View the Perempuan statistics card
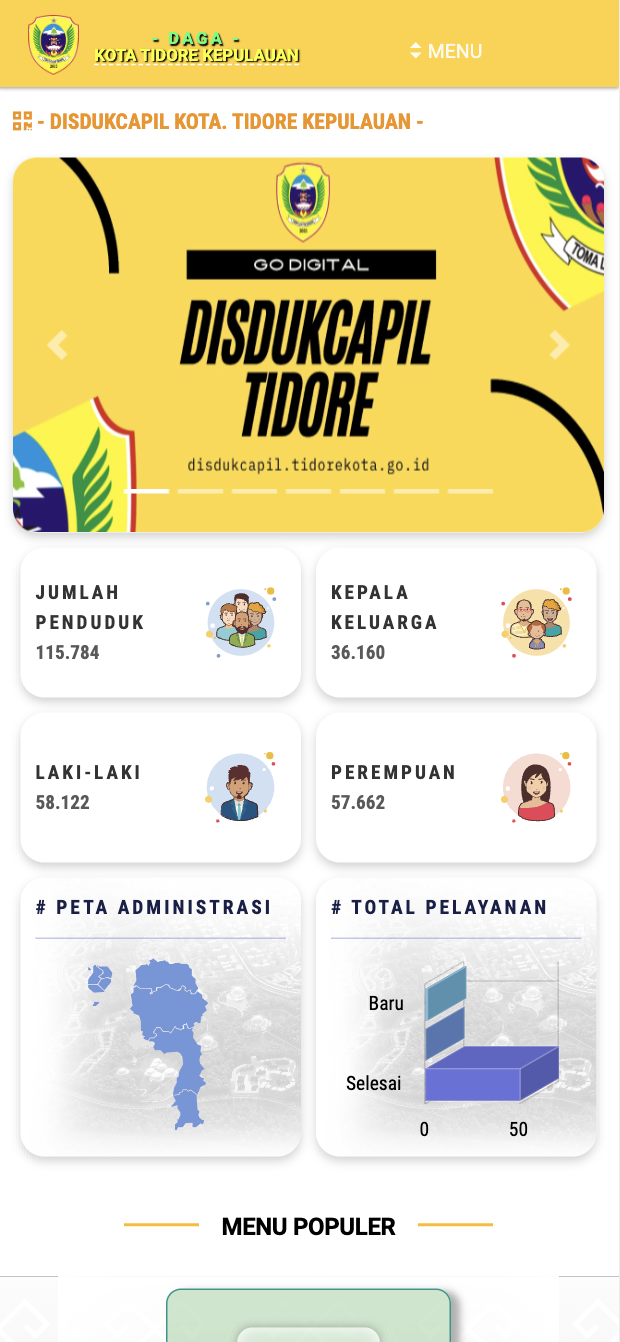The image size is (620, 1342). [x=456, y=787]
